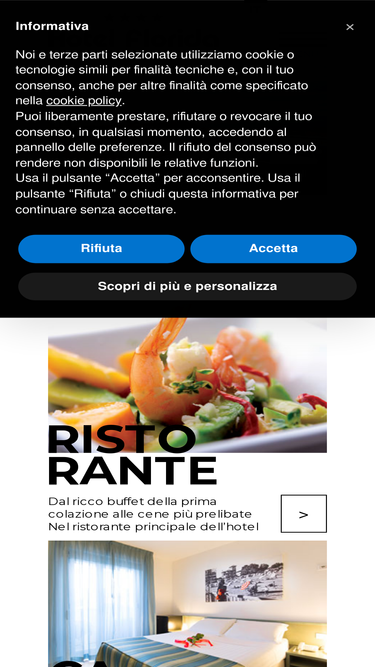375x667 pixels.
Task: Accept cookies with the Accetta button
Action: pos(273,248)
